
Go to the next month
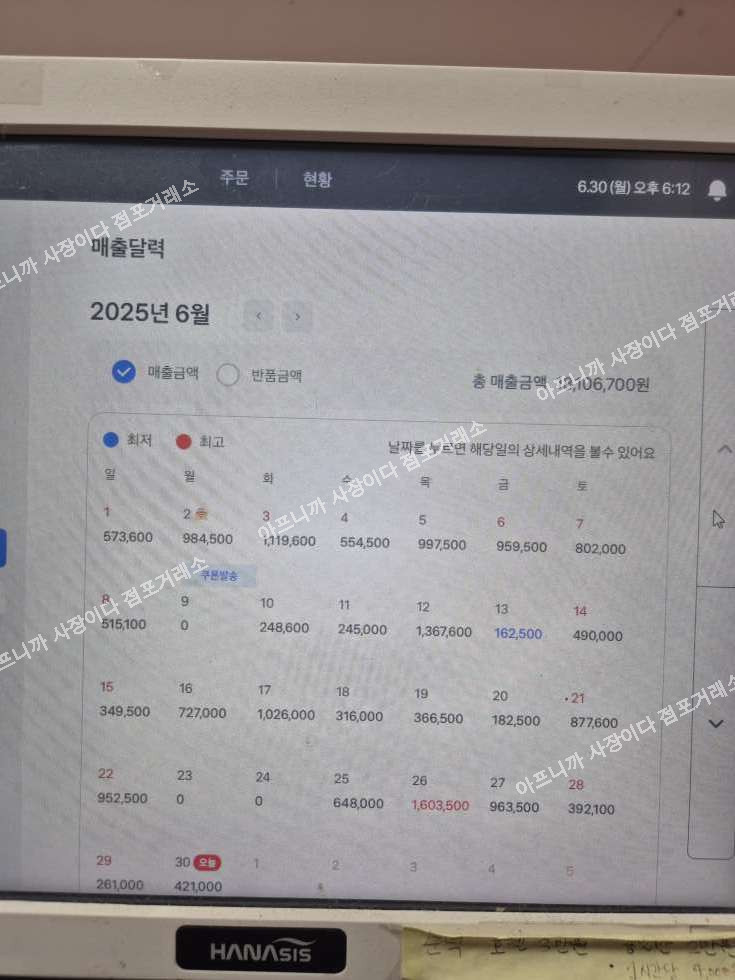pyautogui.click(x=296, y=317)
